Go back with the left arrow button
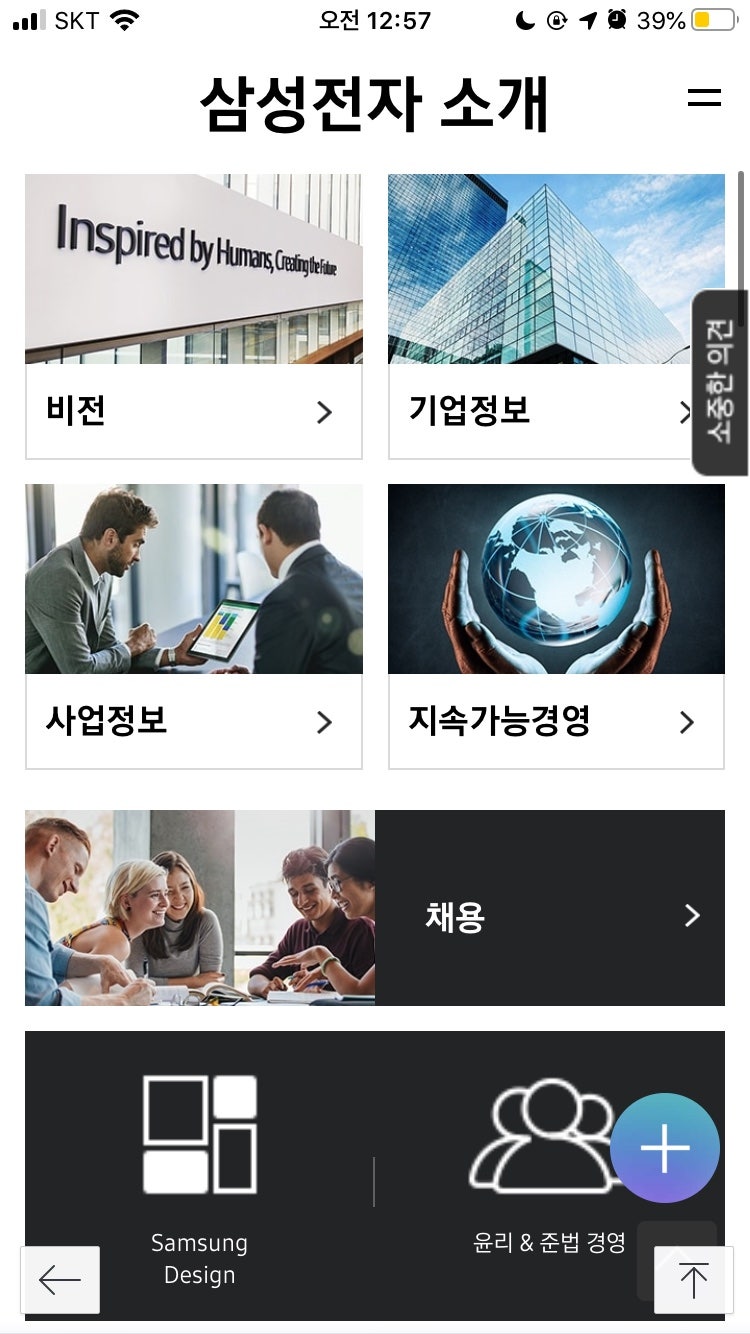The image size is (750, 1334). tap(60, 1279)
